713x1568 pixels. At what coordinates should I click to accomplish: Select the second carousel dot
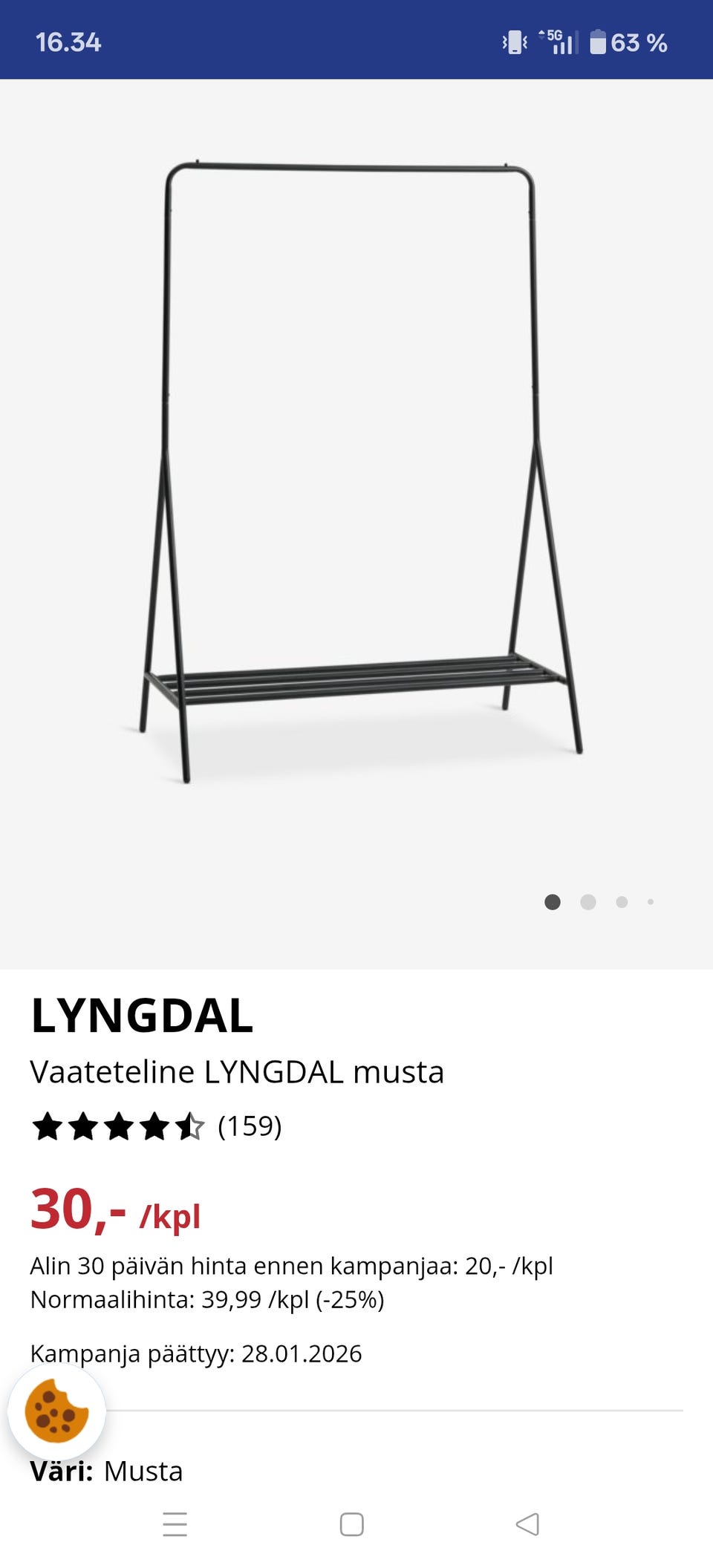[589, 902]
